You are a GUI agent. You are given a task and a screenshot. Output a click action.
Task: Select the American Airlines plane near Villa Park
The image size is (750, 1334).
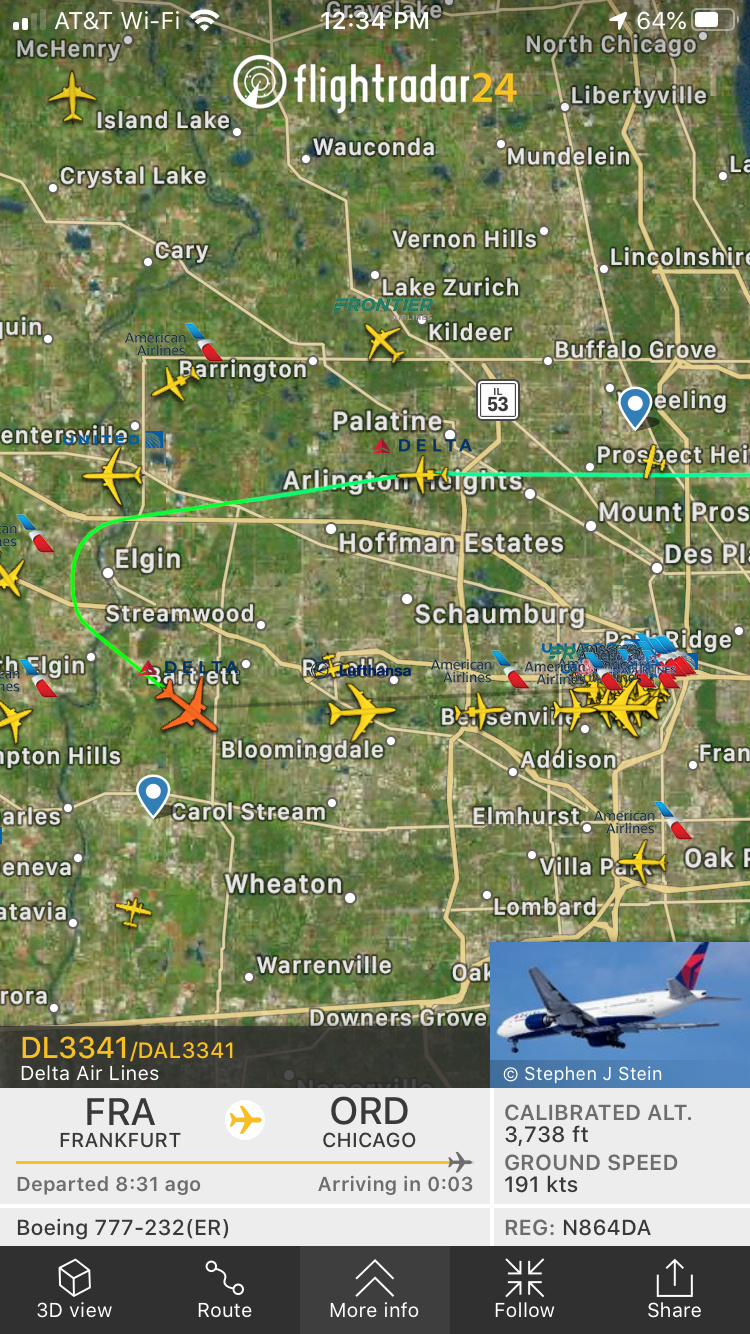tap(641, 860)
